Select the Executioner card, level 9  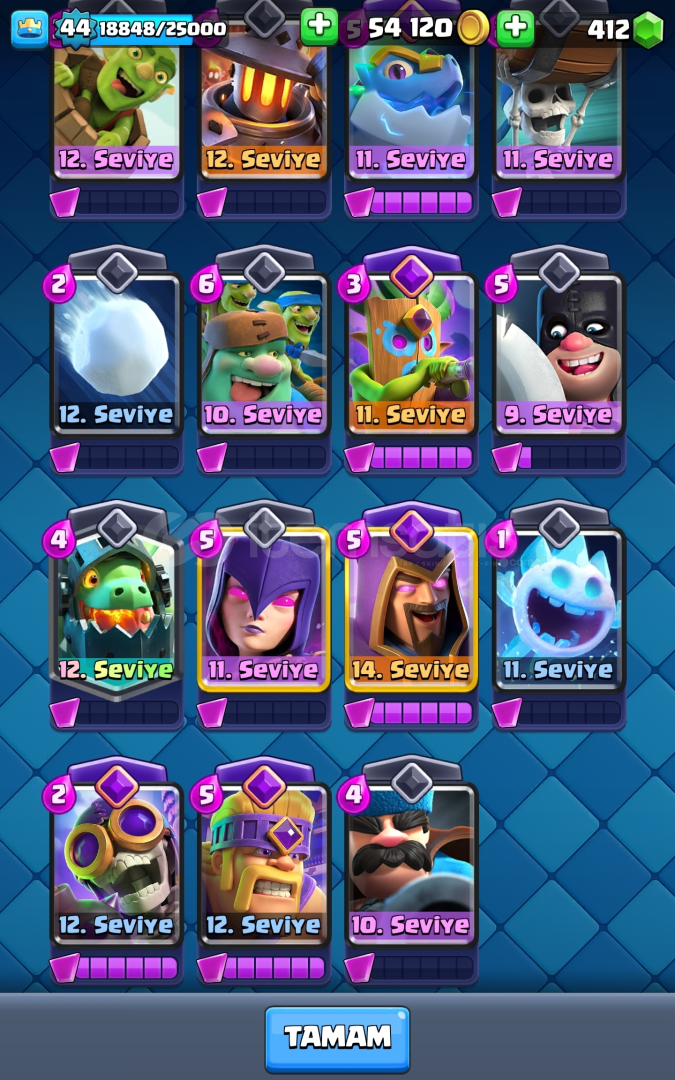coord(558,355)
